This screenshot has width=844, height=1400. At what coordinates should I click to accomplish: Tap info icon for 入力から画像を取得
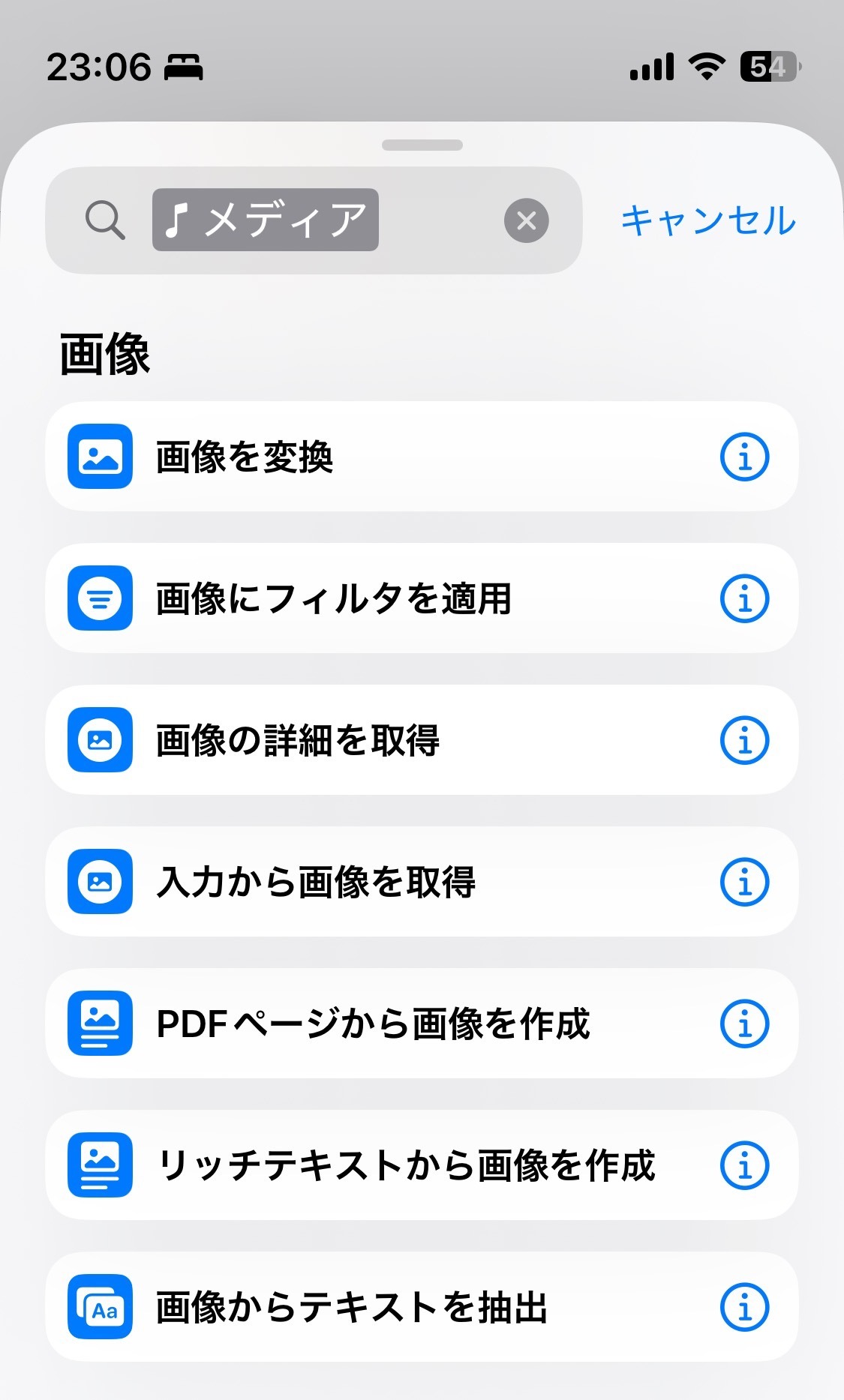tap(744, 882)
